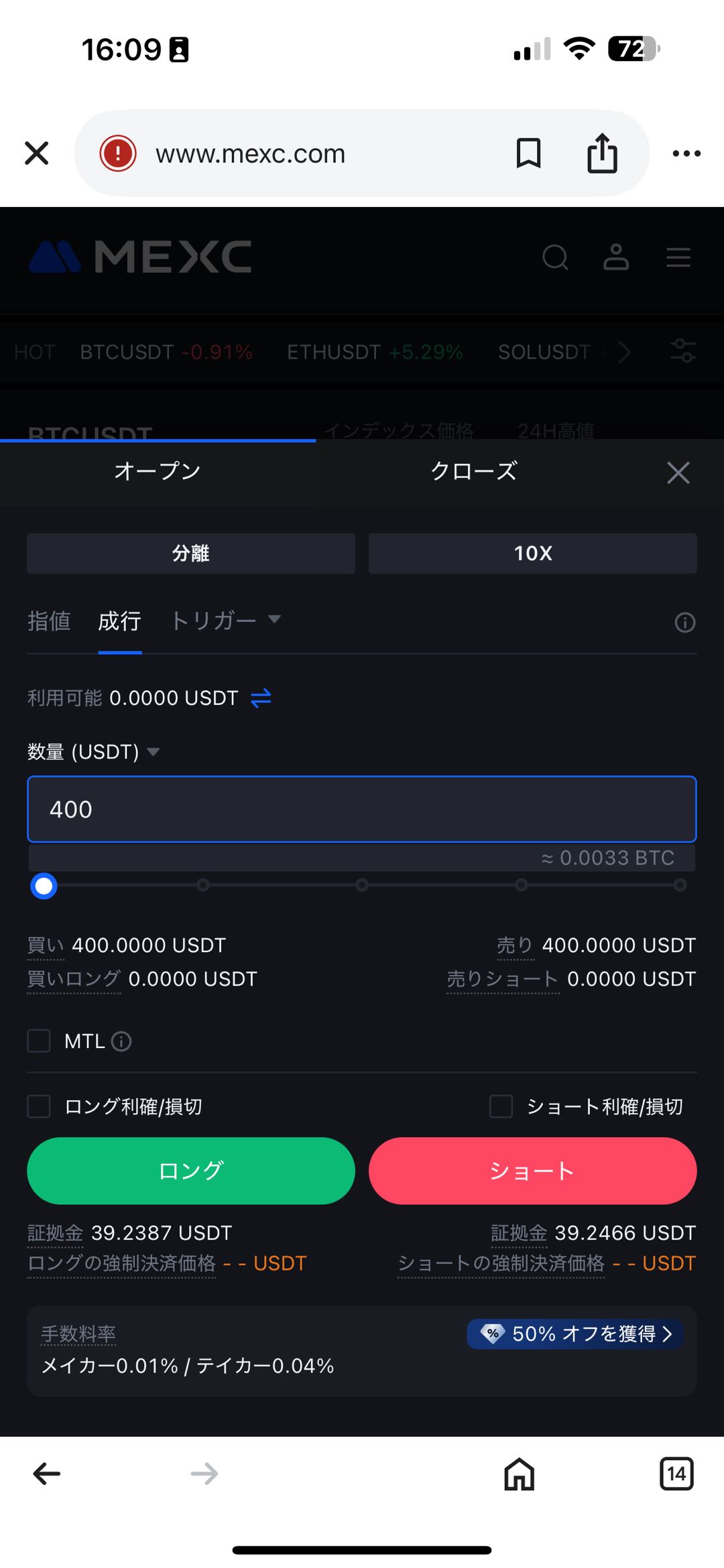Adjust leverage via 10X button
This screenshot has width=724, height=1568.
pyautogui.click(x=532, y=553)
